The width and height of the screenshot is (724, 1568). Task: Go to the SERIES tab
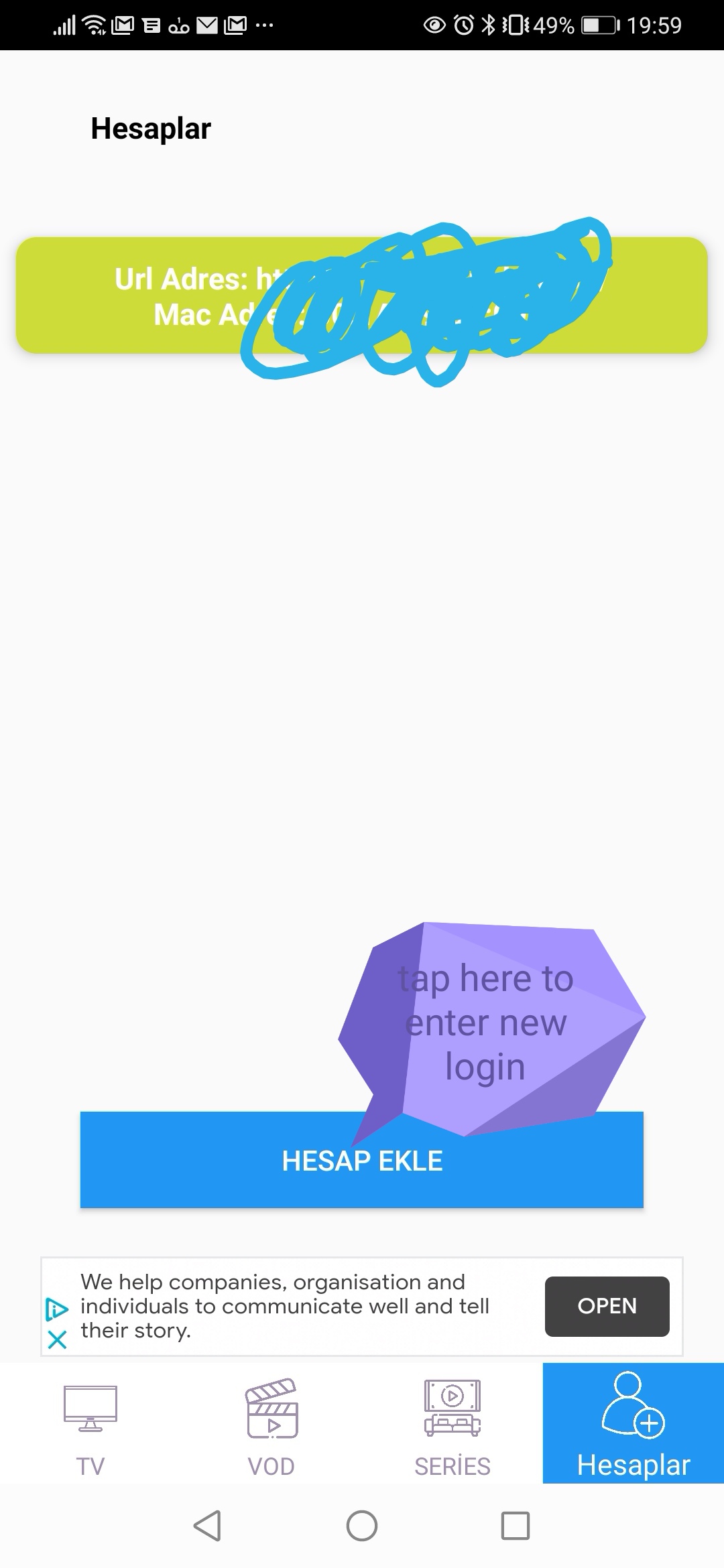[452, 1423]
